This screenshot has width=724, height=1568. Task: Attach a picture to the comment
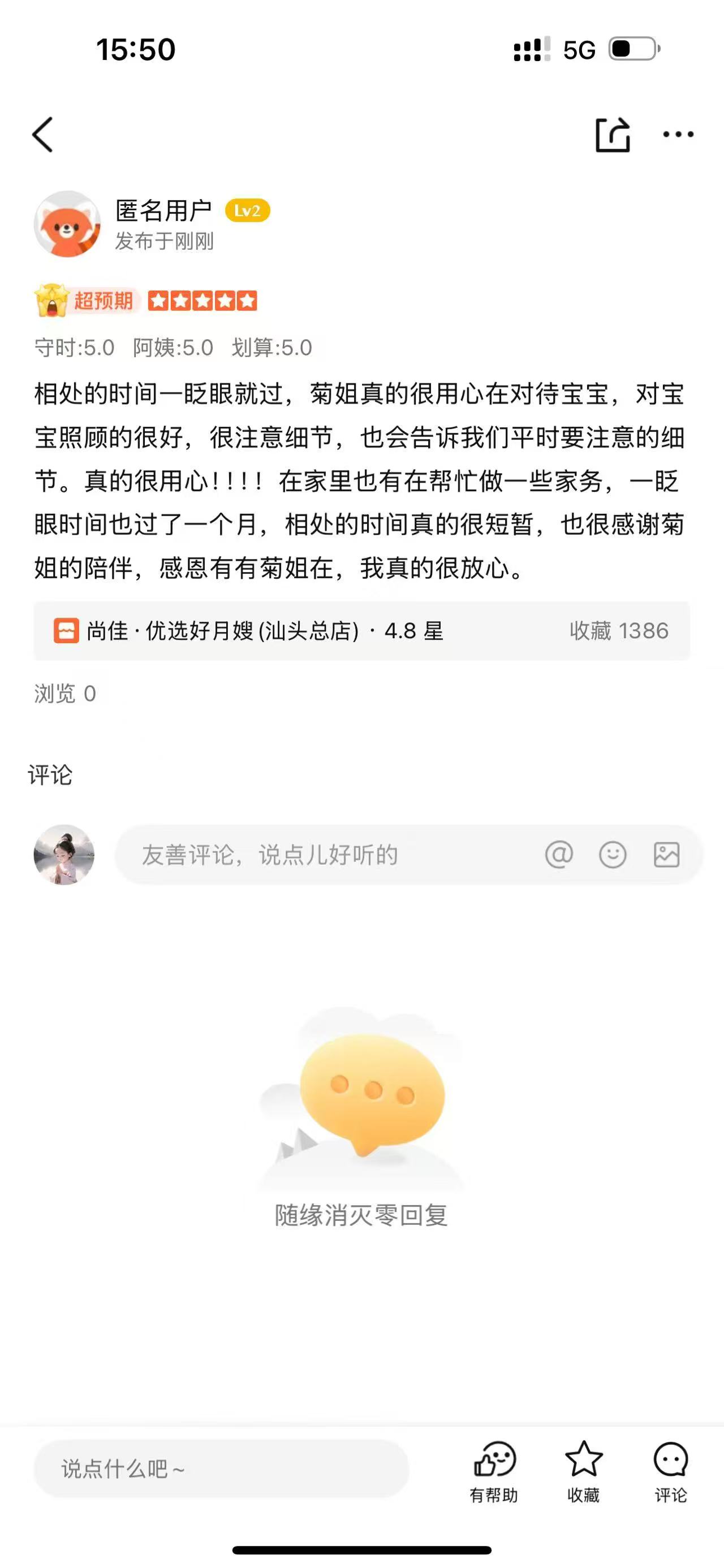[x=666, y=855]
